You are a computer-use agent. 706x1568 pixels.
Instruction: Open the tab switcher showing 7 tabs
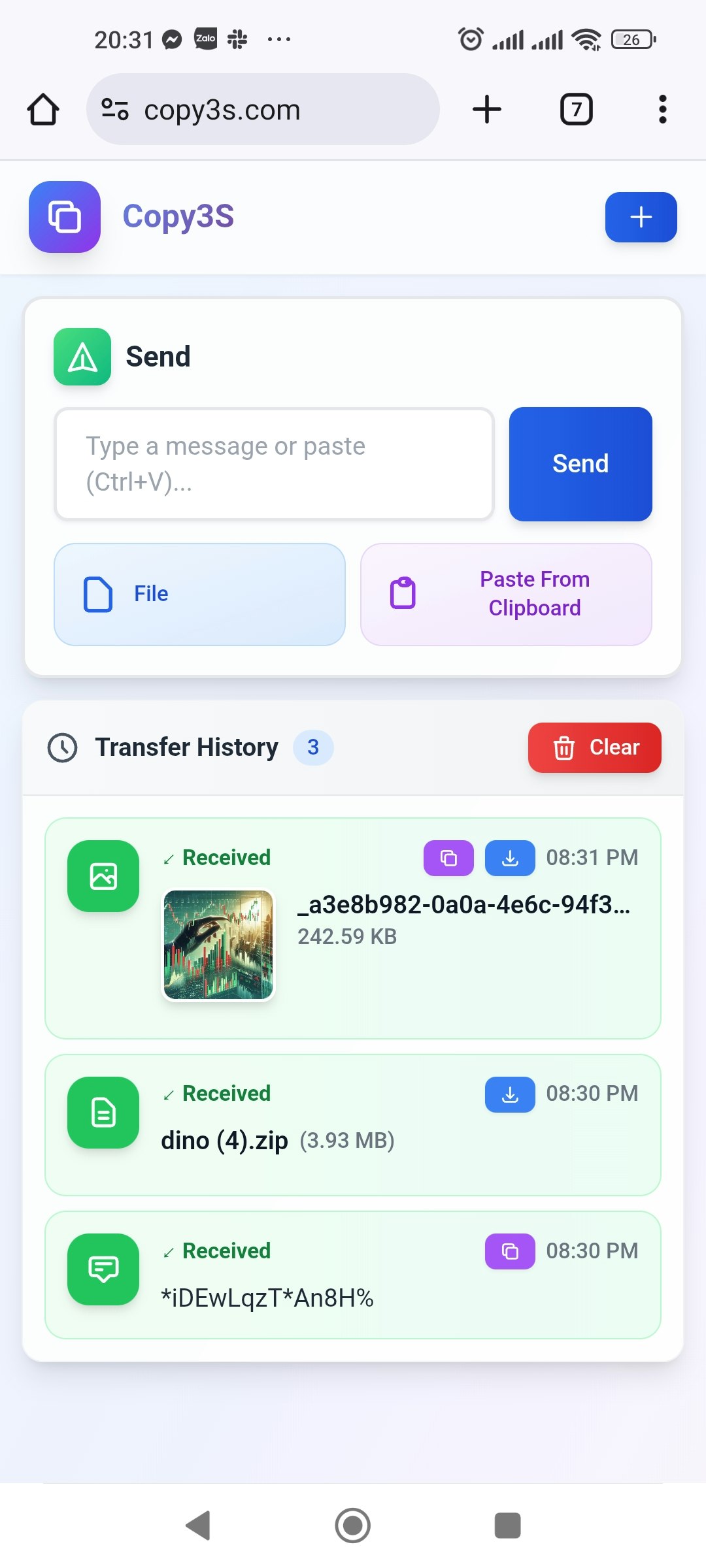(x=577, y=109)
